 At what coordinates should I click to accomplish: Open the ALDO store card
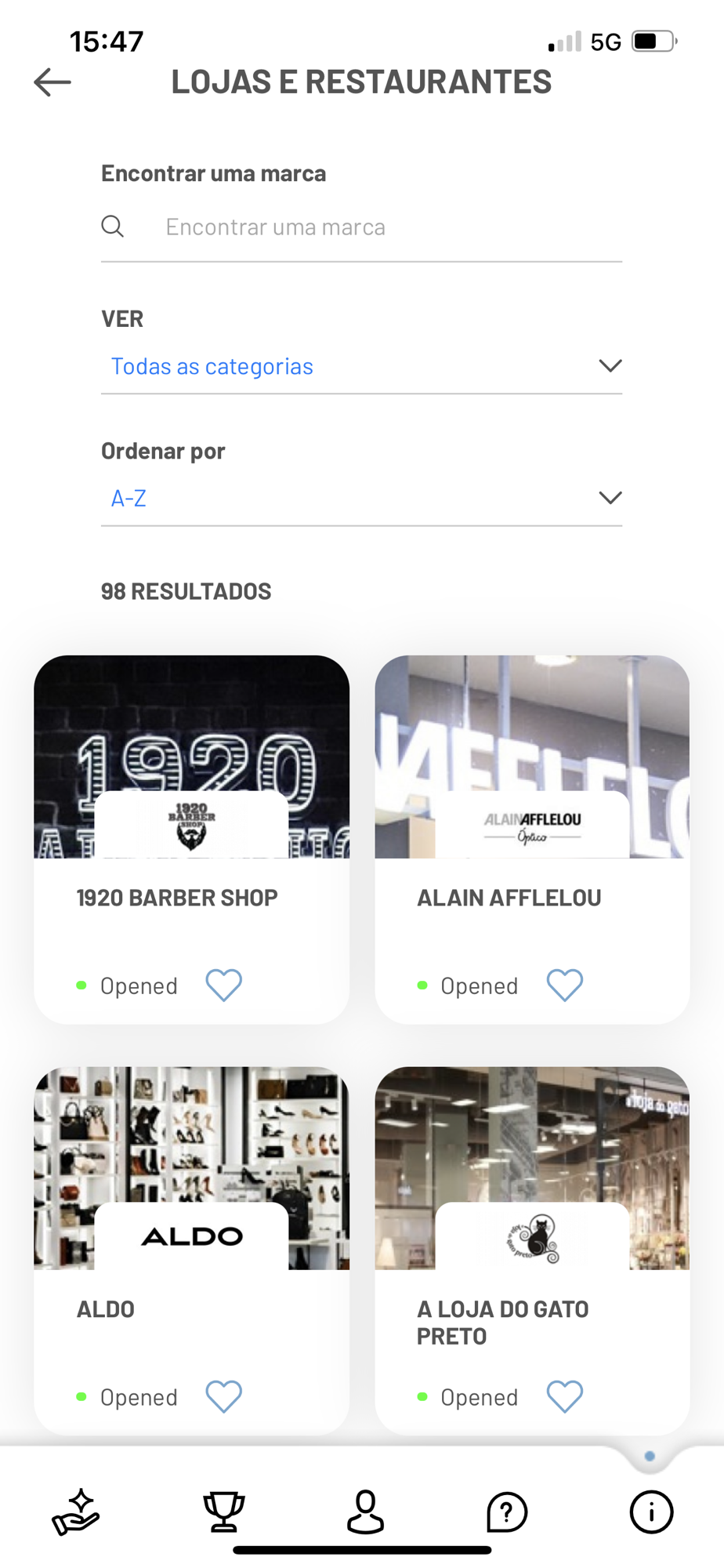tap(191, 1250)
